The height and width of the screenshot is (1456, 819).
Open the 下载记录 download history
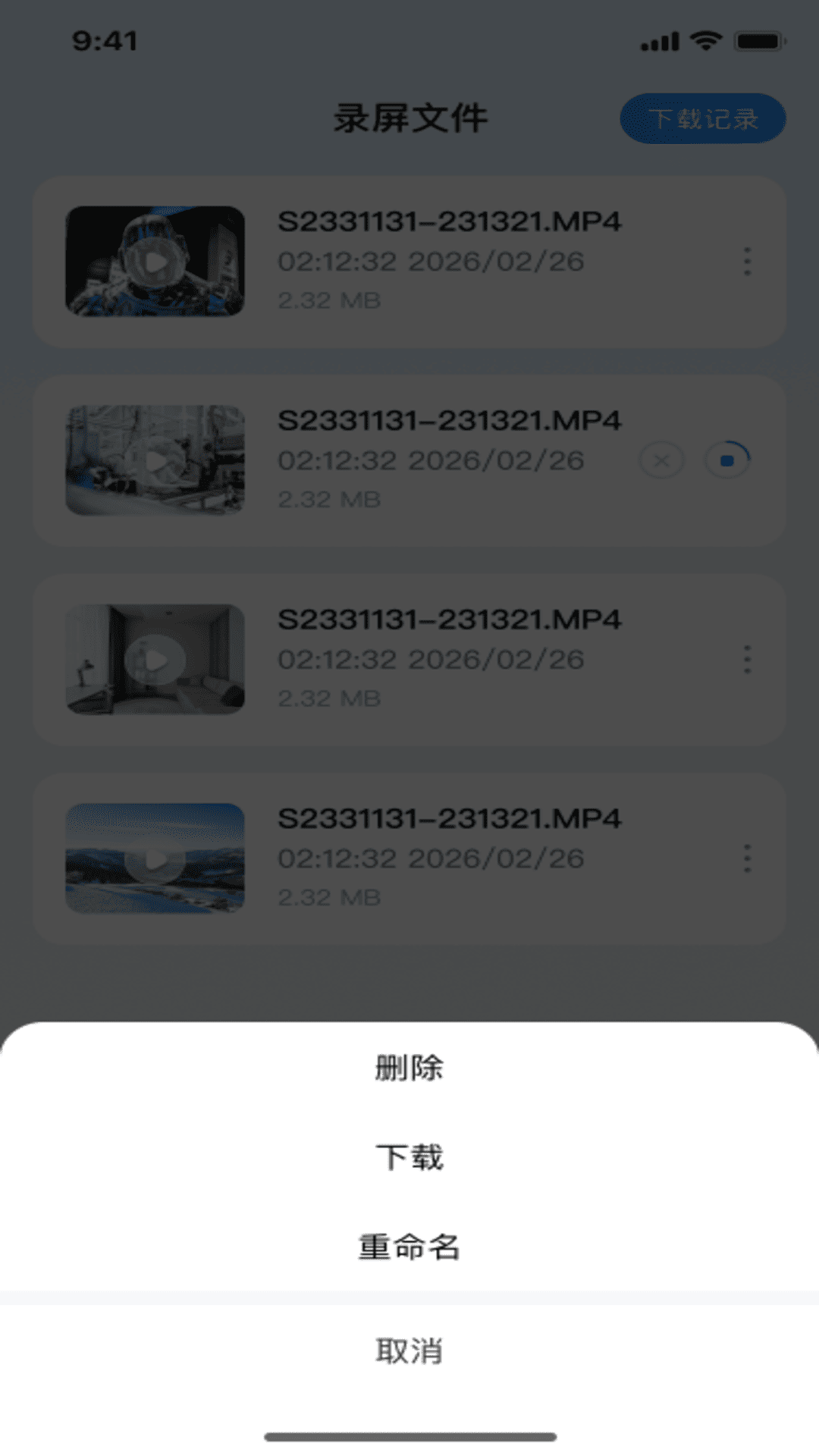[x=701, y=118]
